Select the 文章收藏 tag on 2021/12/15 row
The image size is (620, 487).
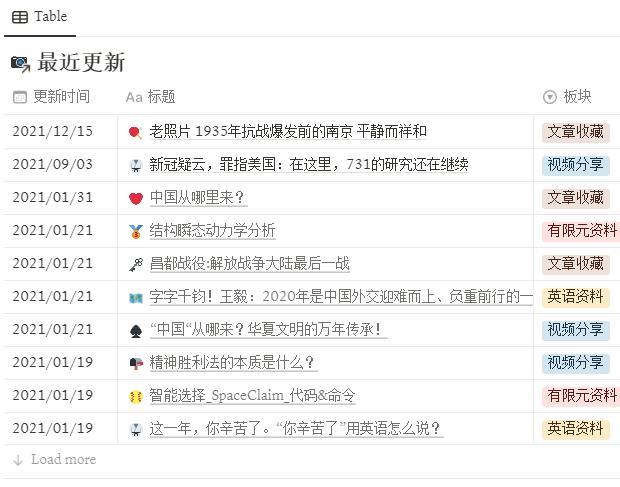pos(575,132)
